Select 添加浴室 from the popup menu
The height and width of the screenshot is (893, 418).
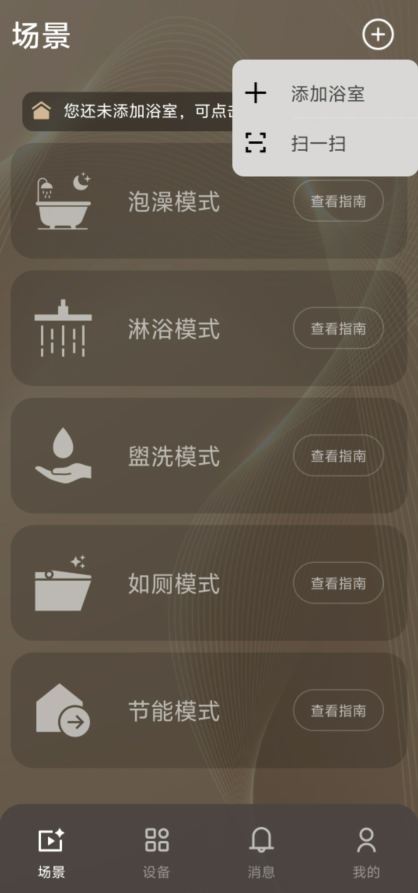coord(325,93)
